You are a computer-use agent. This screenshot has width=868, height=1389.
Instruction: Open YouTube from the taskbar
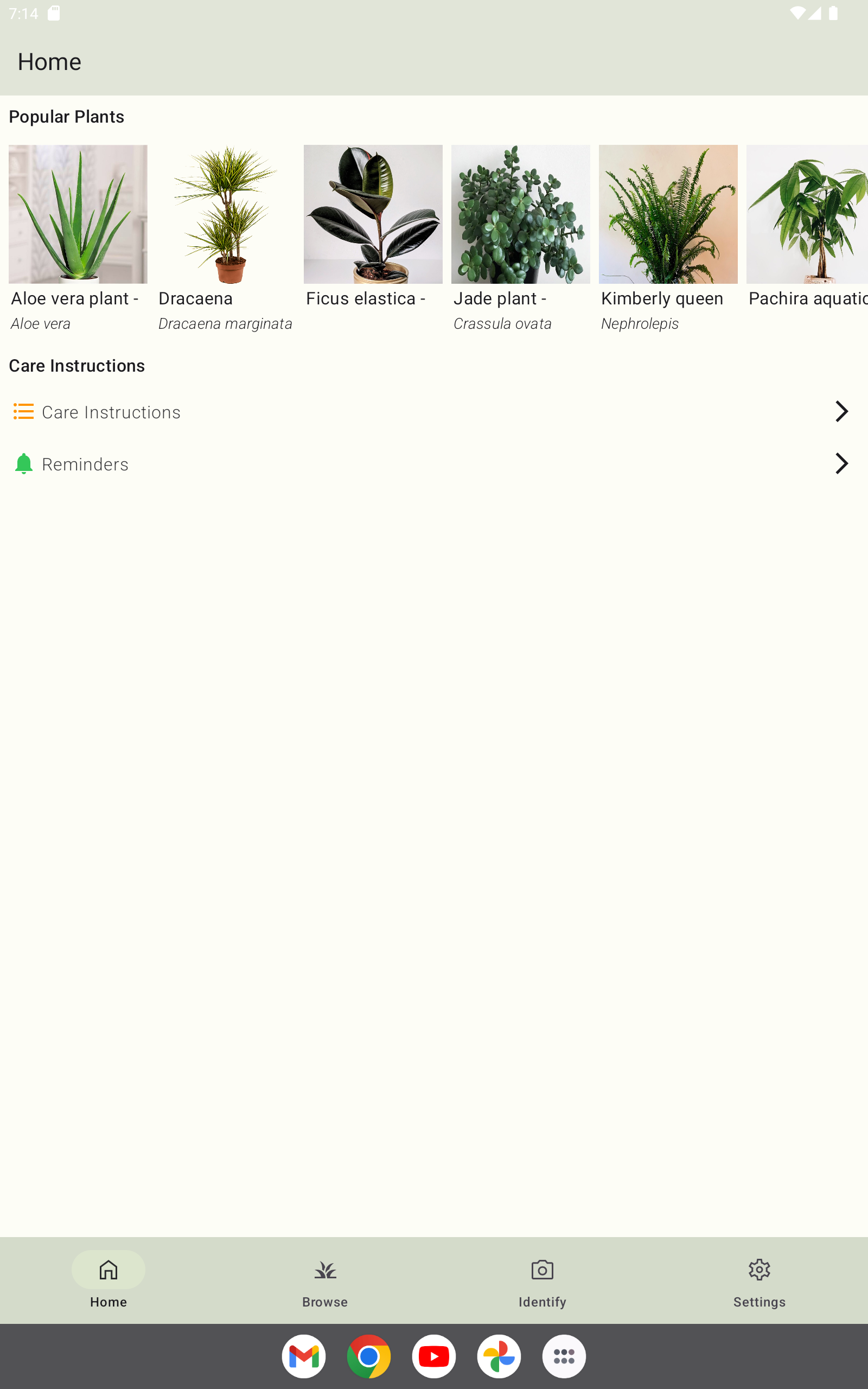pos(434,1356)
